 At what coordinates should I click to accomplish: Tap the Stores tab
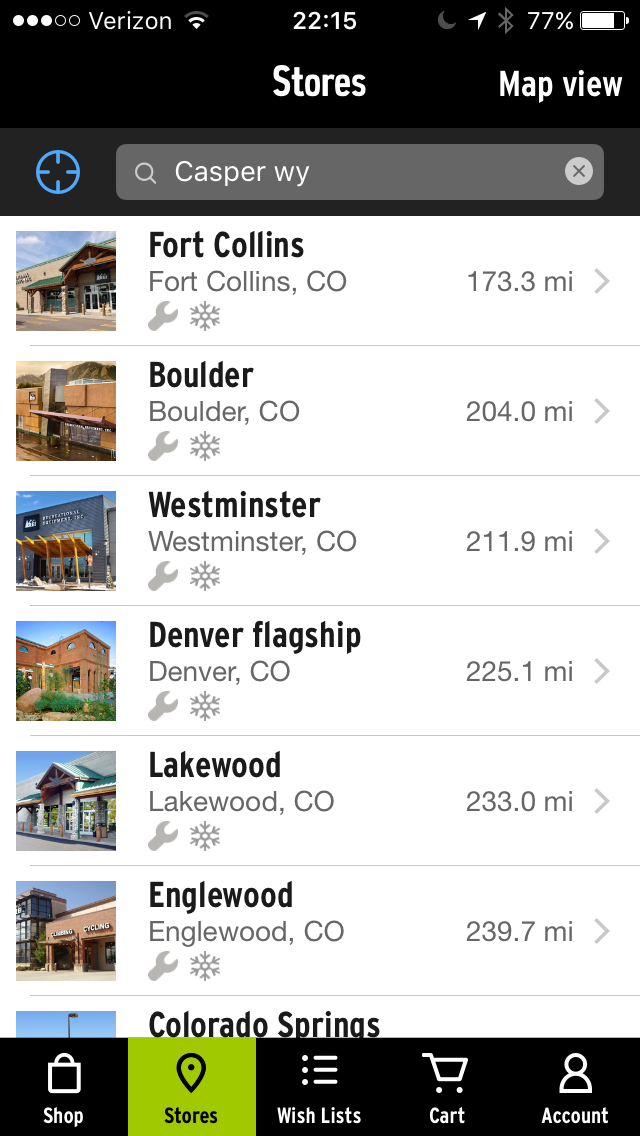click(x=191, y=1088)
